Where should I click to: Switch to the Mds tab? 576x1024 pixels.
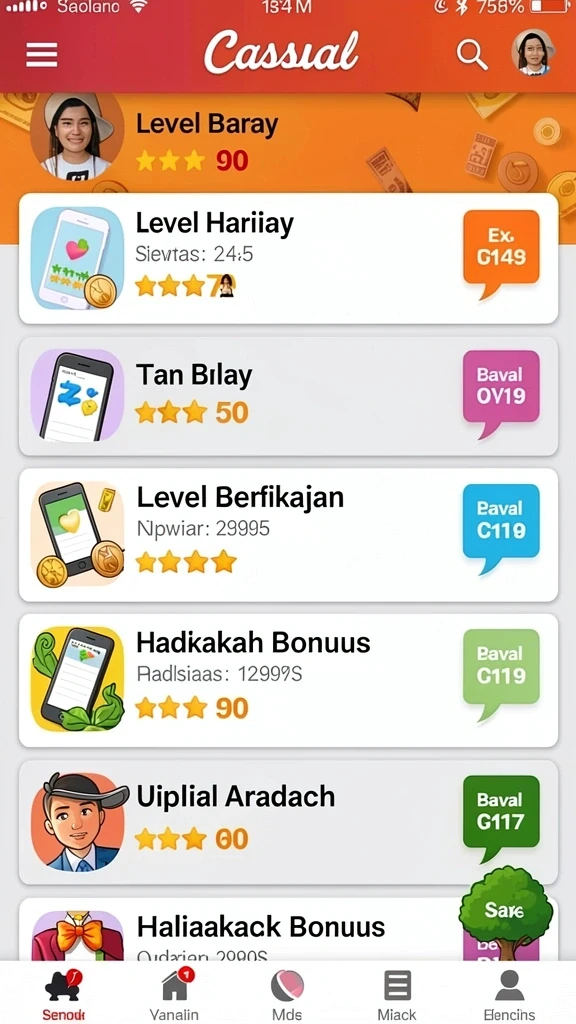click(287, 995)
